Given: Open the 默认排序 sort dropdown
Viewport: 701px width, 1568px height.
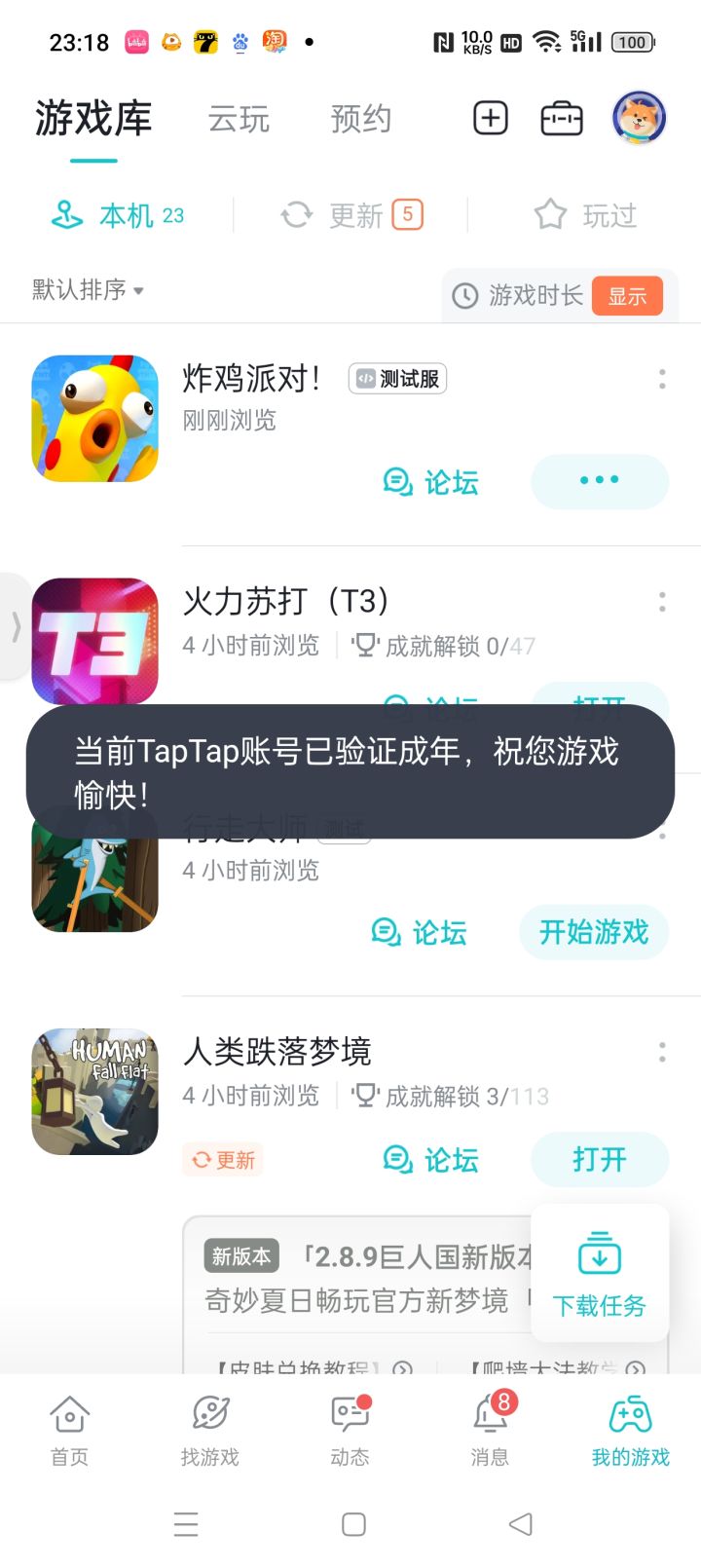Looking at the screenshot, I should click(88, 290).
